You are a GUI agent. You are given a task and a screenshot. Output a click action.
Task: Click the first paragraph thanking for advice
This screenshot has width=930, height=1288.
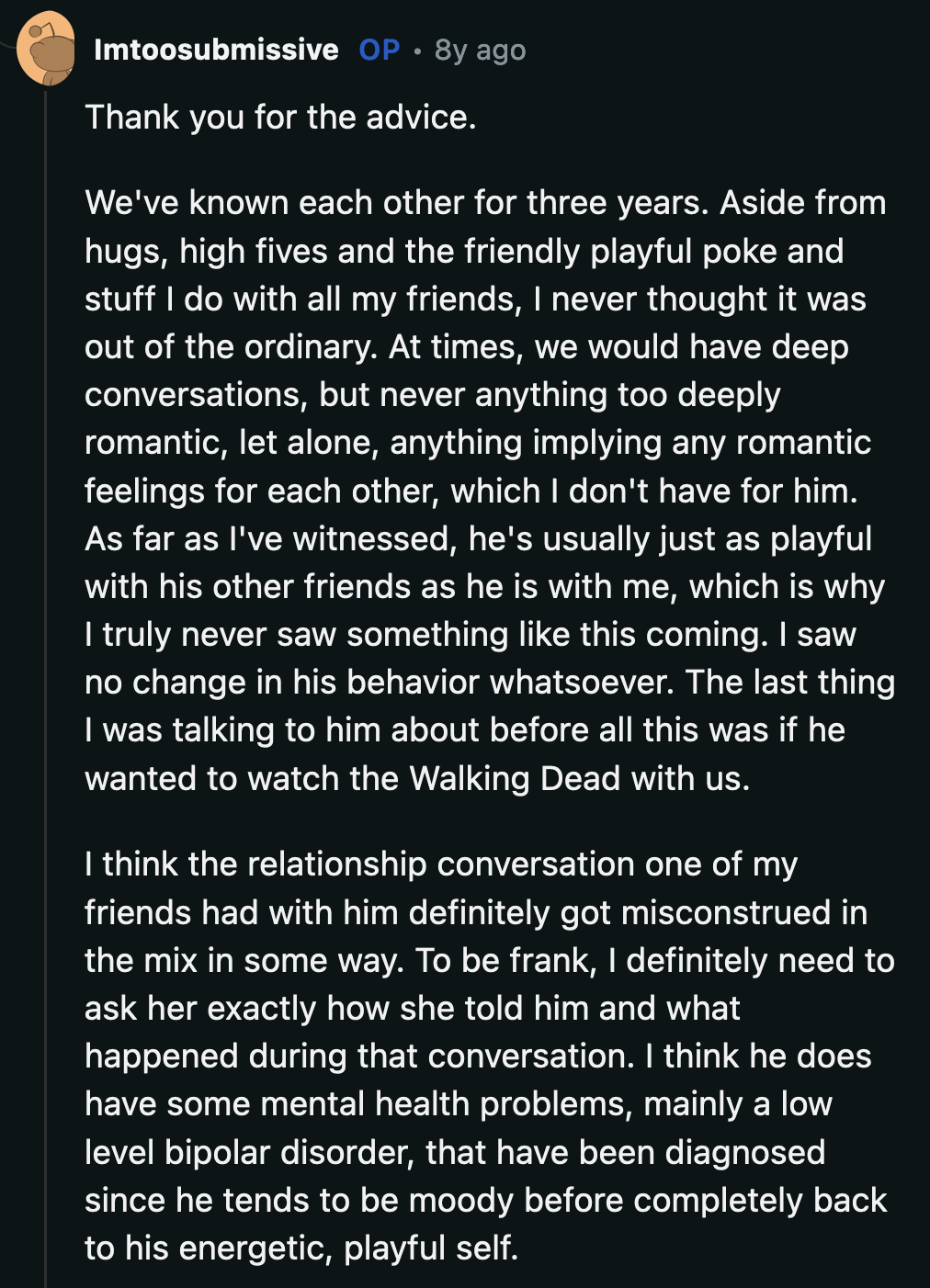coord(280,118)
